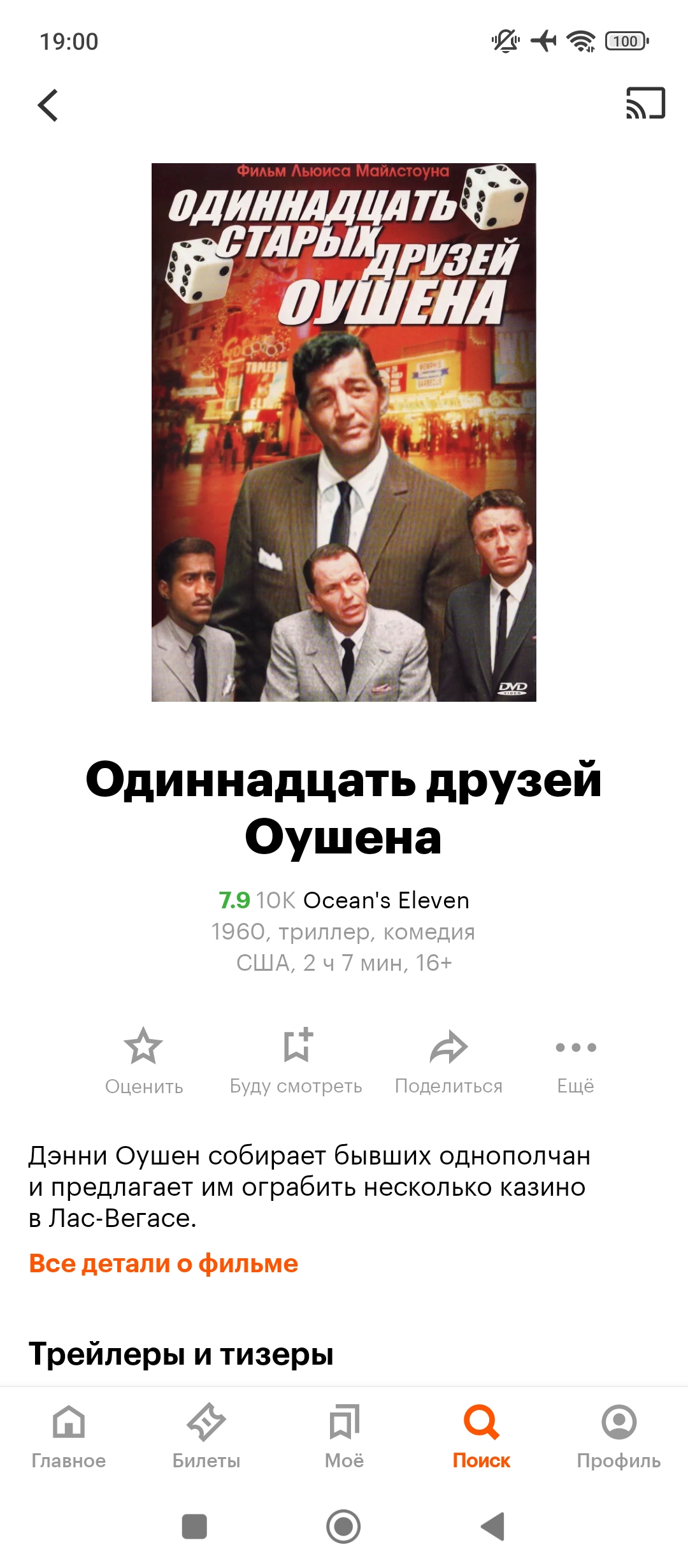The image size is (688, 1568).
Task: Share the film via Поделиться
Action: click(448, 1061)
